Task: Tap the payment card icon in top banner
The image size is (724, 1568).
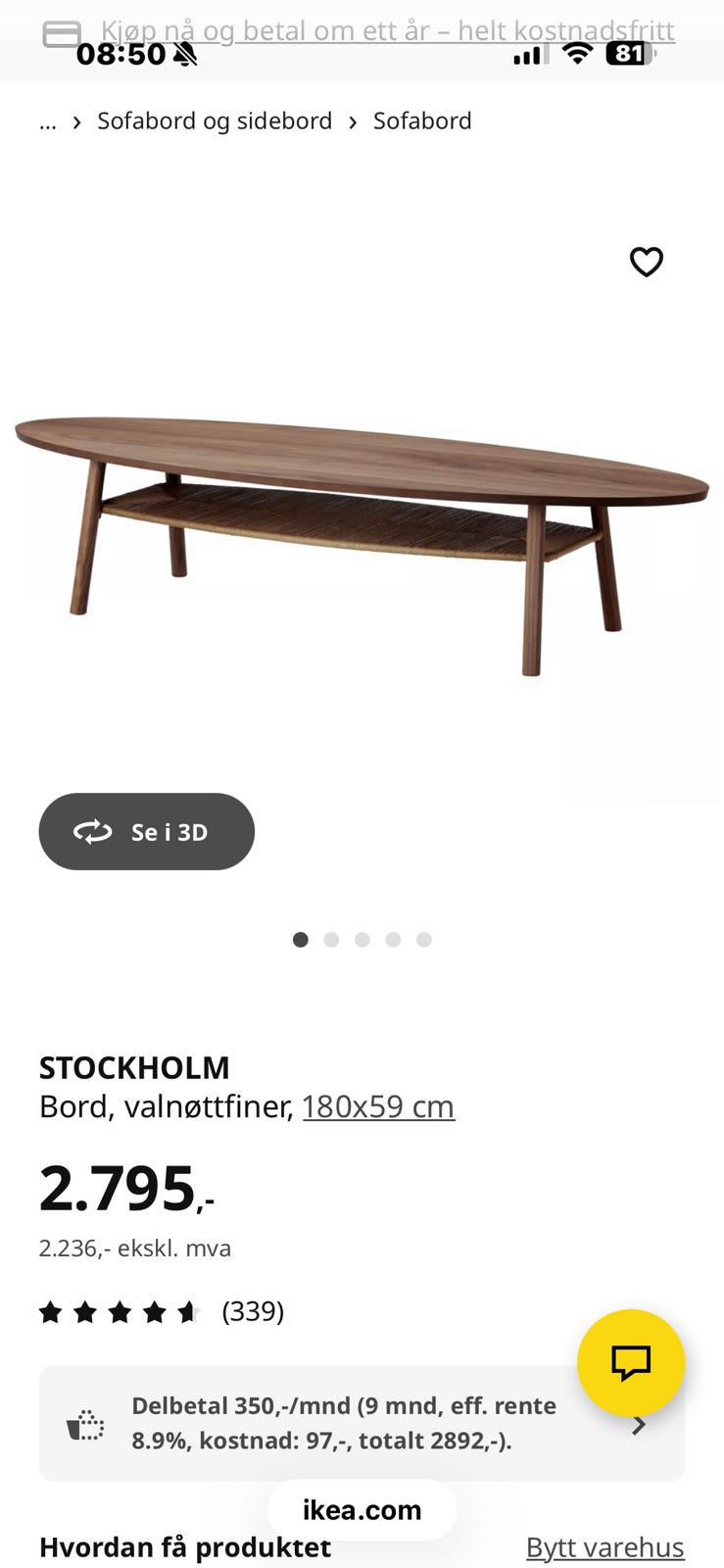Action: pos(63,32)
